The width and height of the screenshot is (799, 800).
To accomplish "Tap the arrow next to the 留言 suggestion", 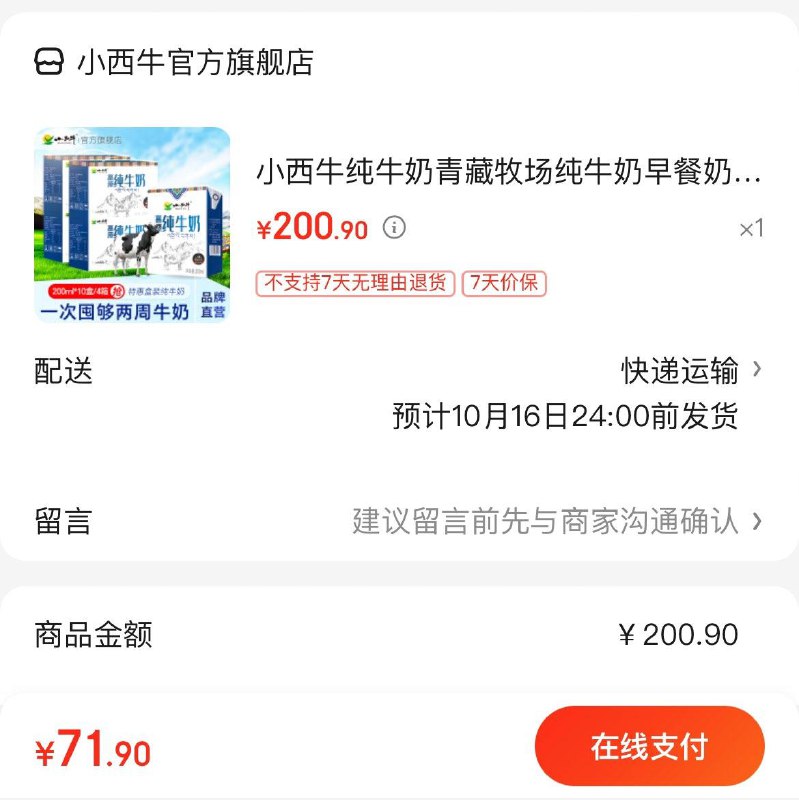I will pyautogui.click(x=757, y=519).
